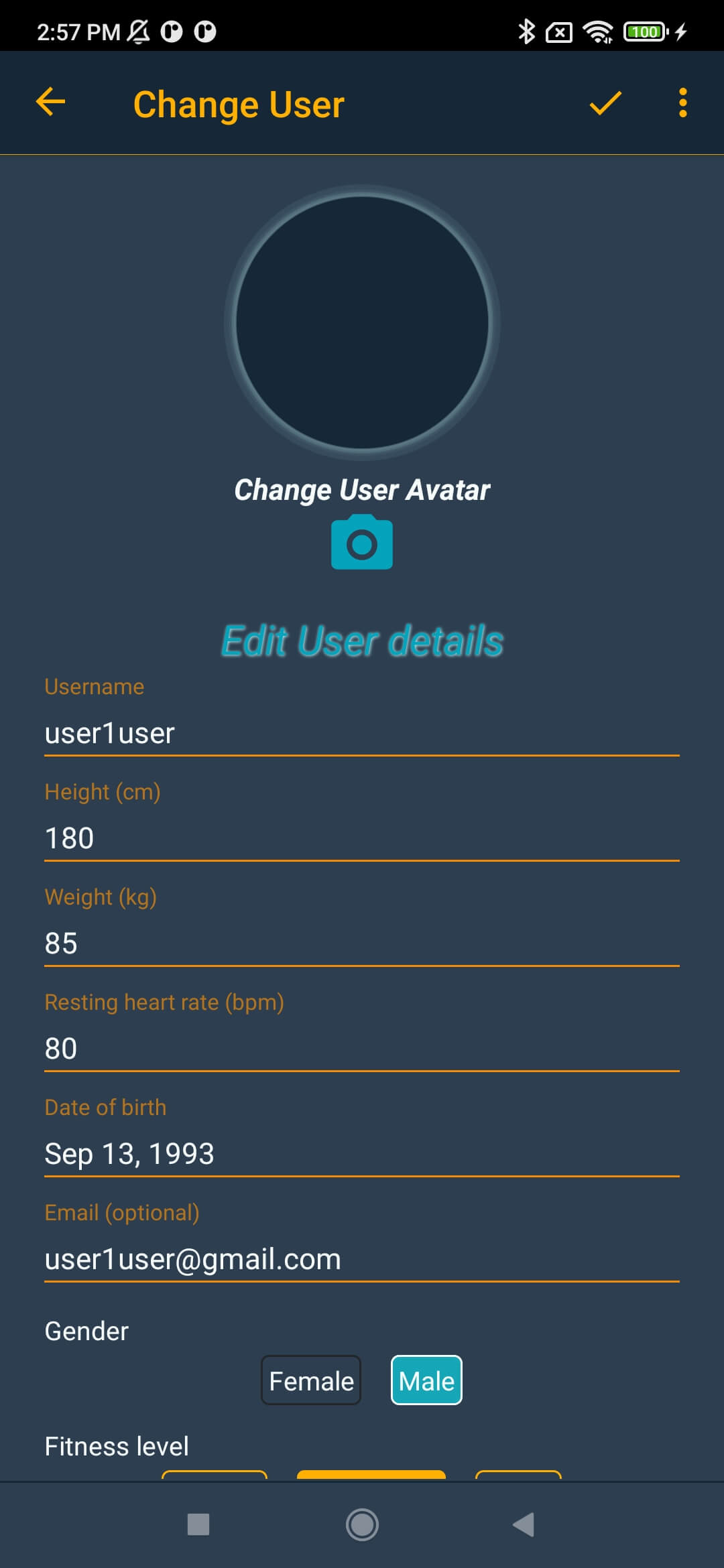
Task: Edit the Email (optional) field
Action: (362, 1260)
